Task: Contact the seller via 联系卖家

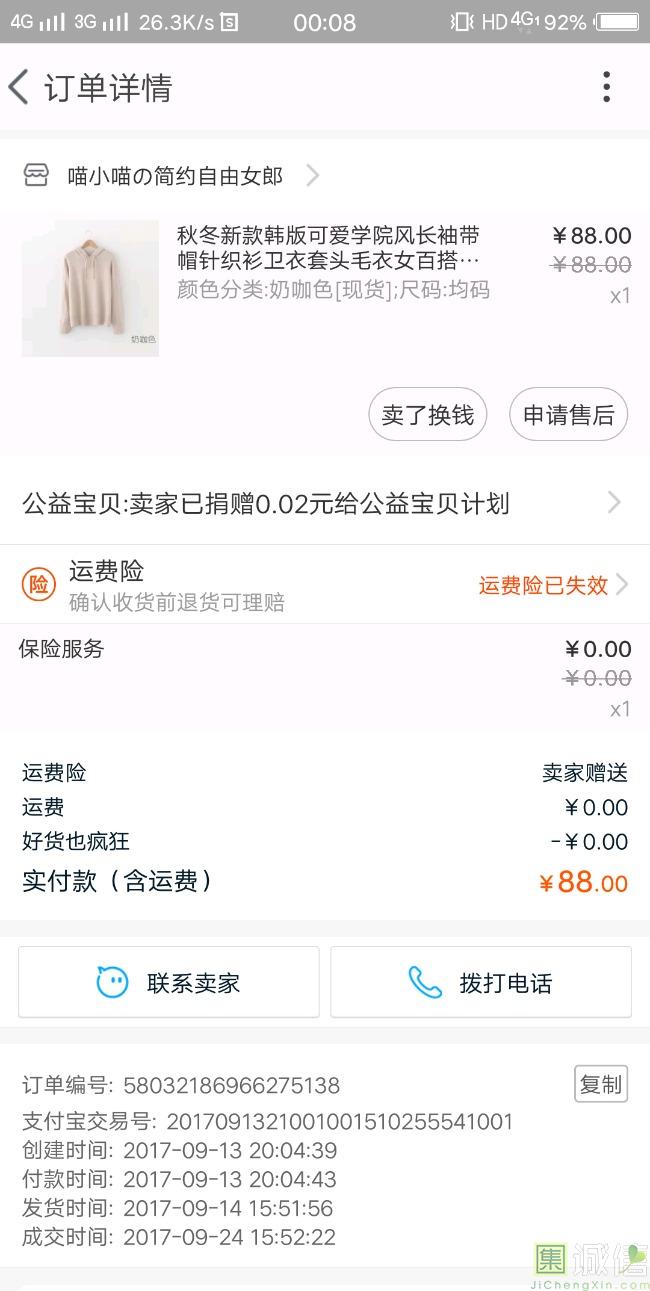Action: [169, 983]
